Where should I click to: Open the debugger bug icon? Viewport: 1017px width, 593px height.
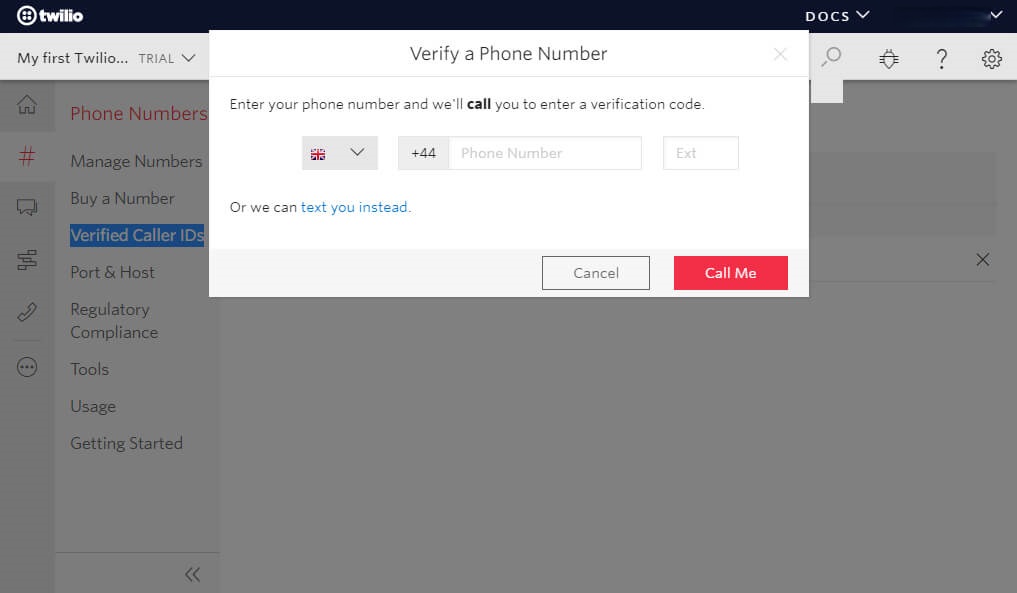point(888,59)
